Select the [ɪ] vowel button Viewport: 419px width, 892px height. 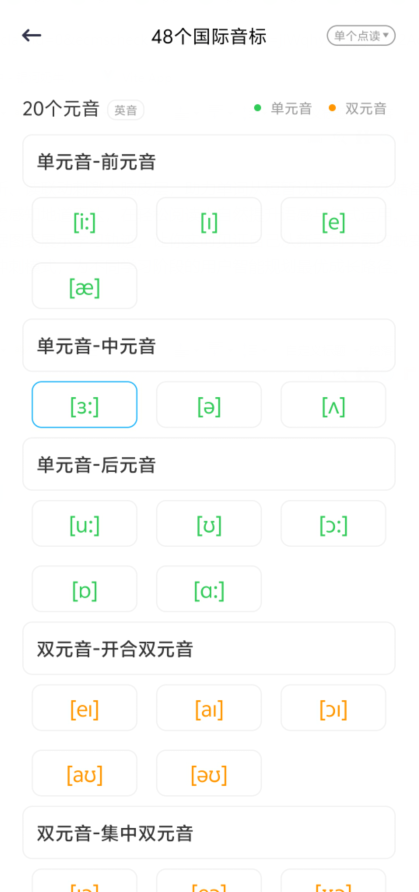pyautogui.click(x=209, y=221)
